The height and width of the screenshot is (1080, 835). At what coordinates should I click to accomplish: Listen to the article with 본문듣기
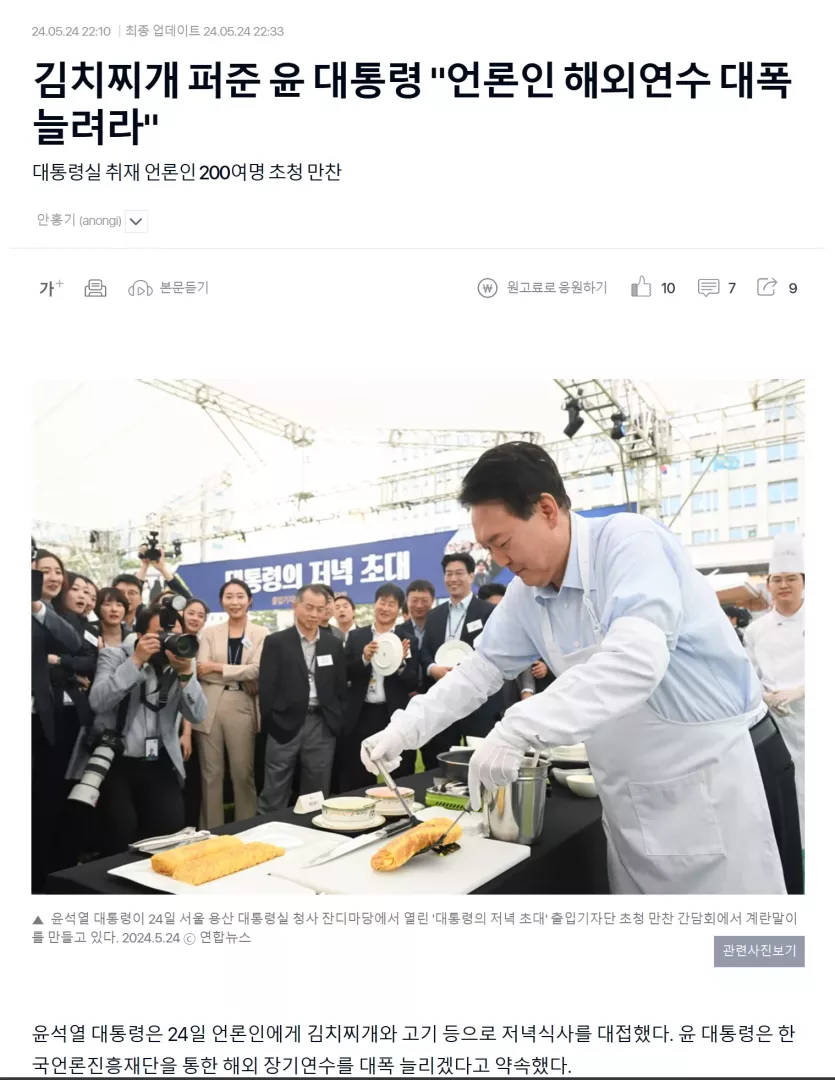[168, 288]
